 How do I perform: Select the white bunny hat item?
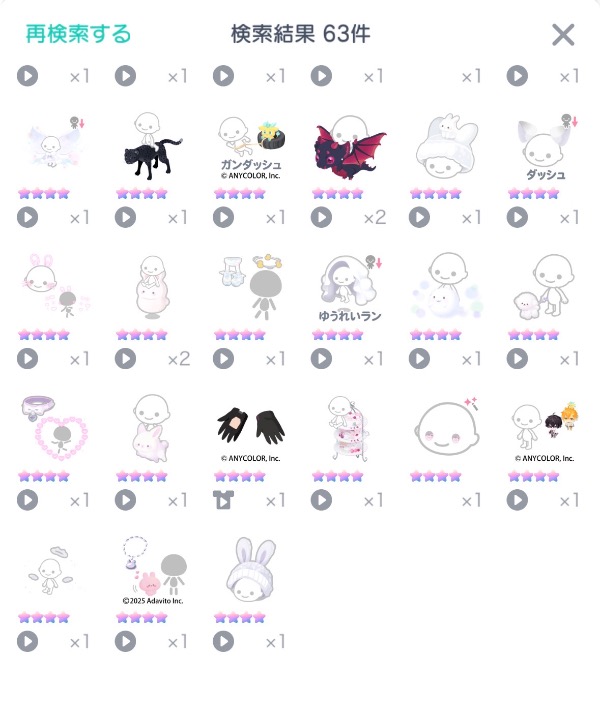[247, 570]
